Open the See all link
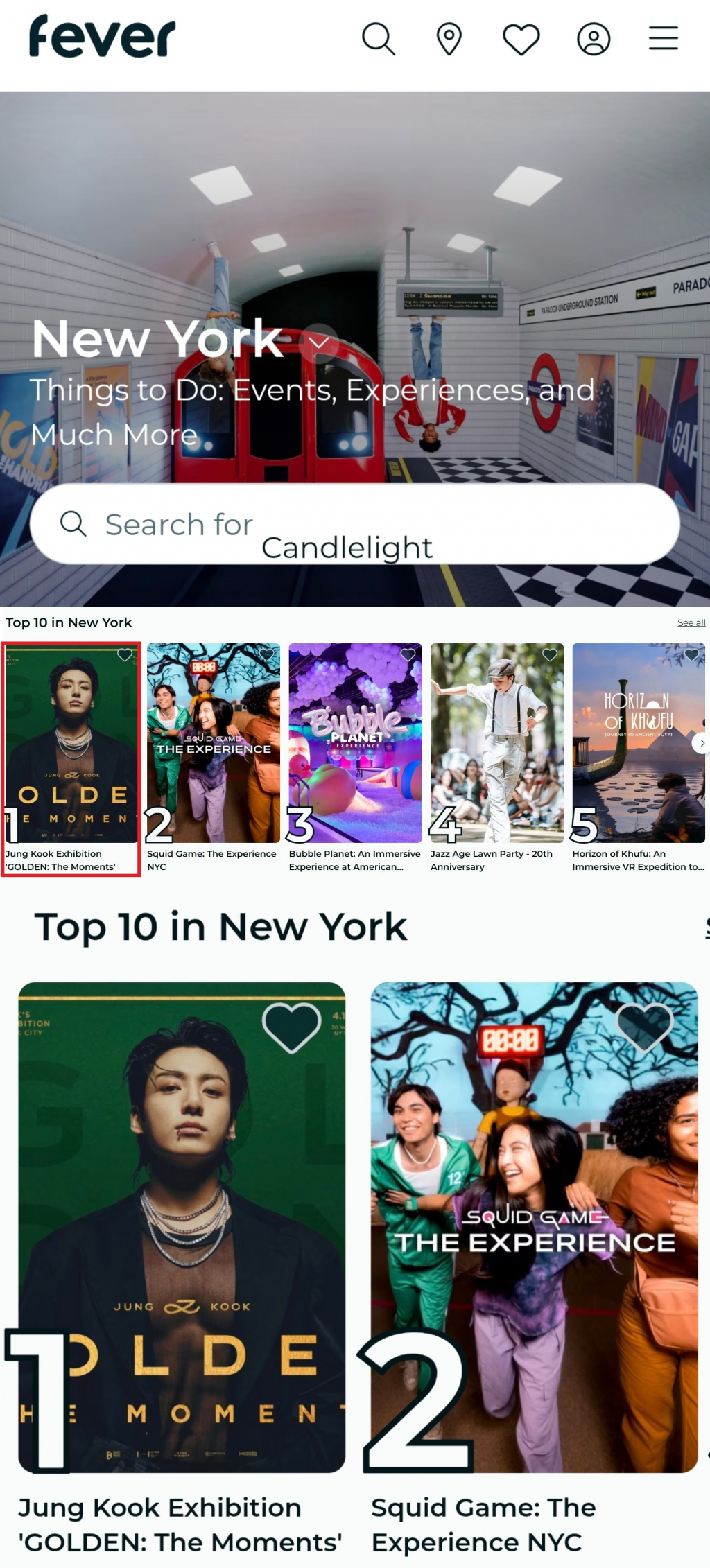710x1568 pixels. (691, 622)
